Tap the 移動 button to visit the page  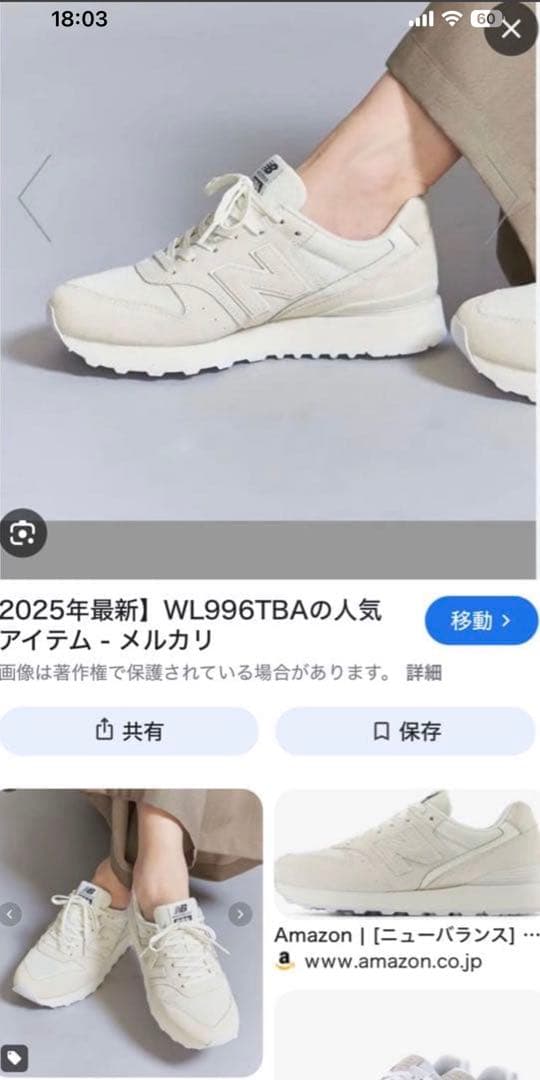[x=481, y=621]
